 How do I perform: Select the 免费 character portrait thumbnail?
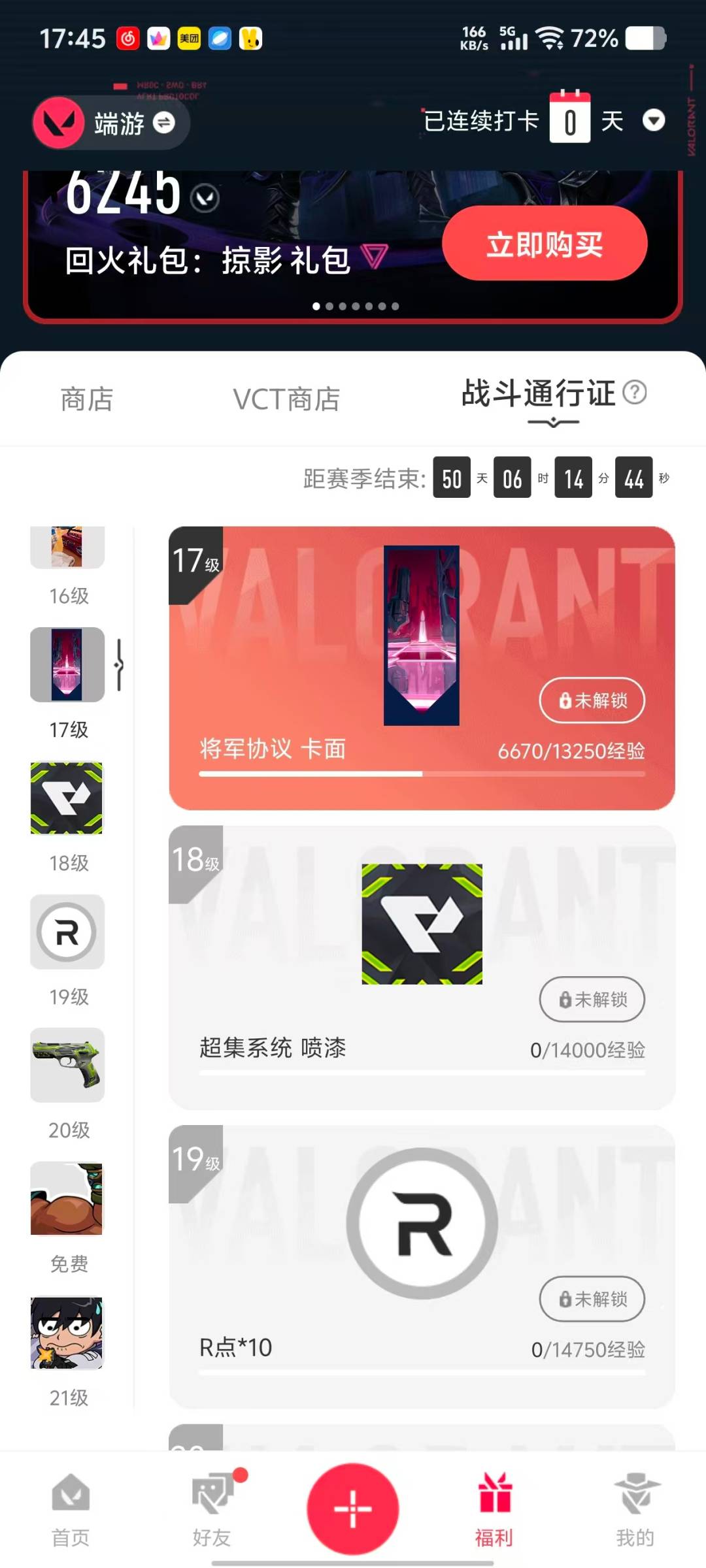pos(66,1200)
